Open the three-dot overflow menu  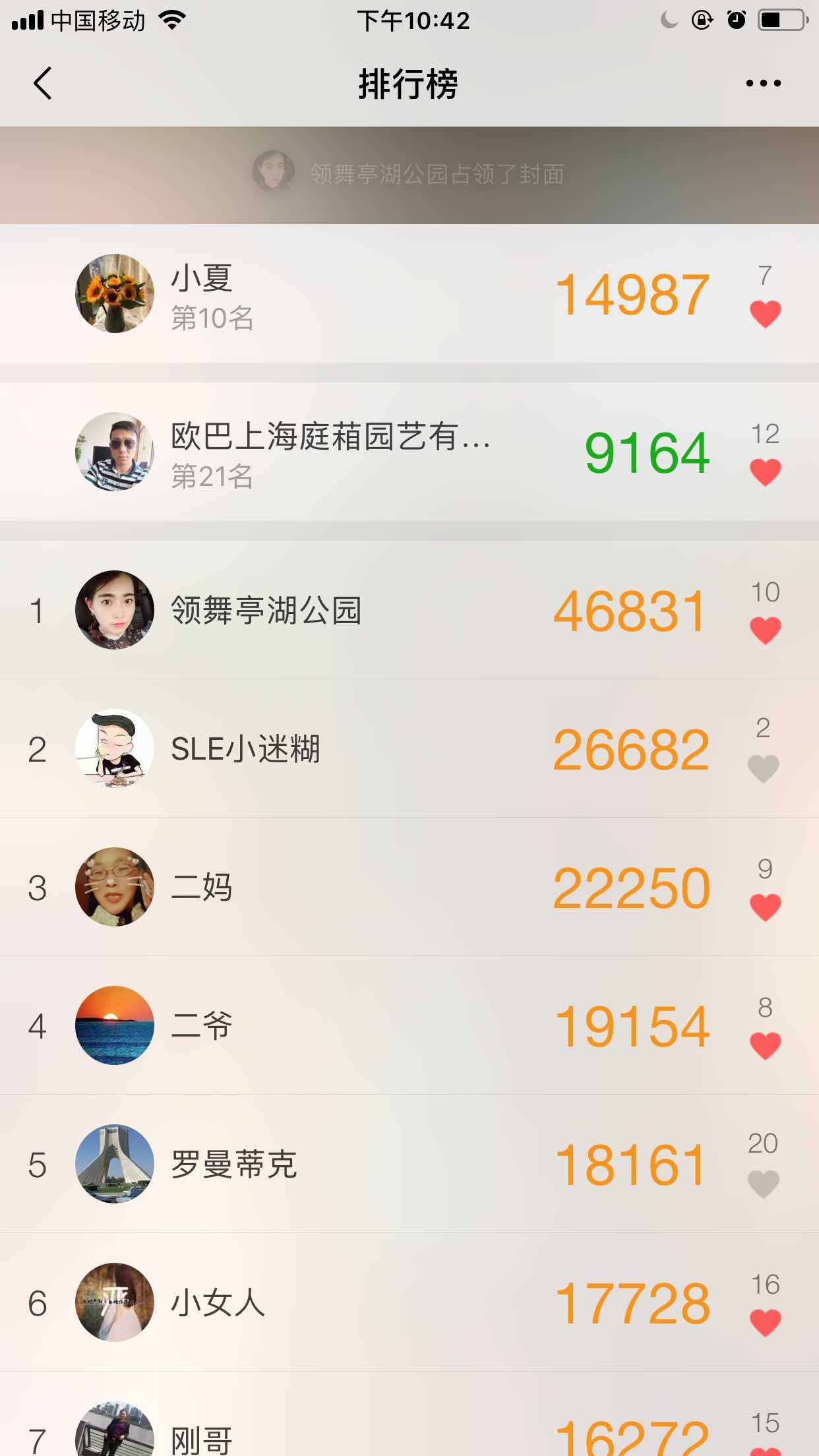point(763,84)
